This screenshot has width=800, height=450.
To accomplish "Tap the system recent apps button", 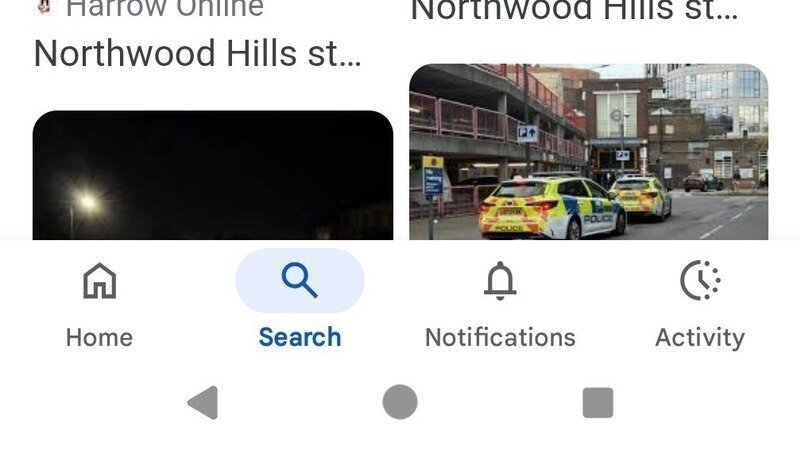I will [597, 403].
